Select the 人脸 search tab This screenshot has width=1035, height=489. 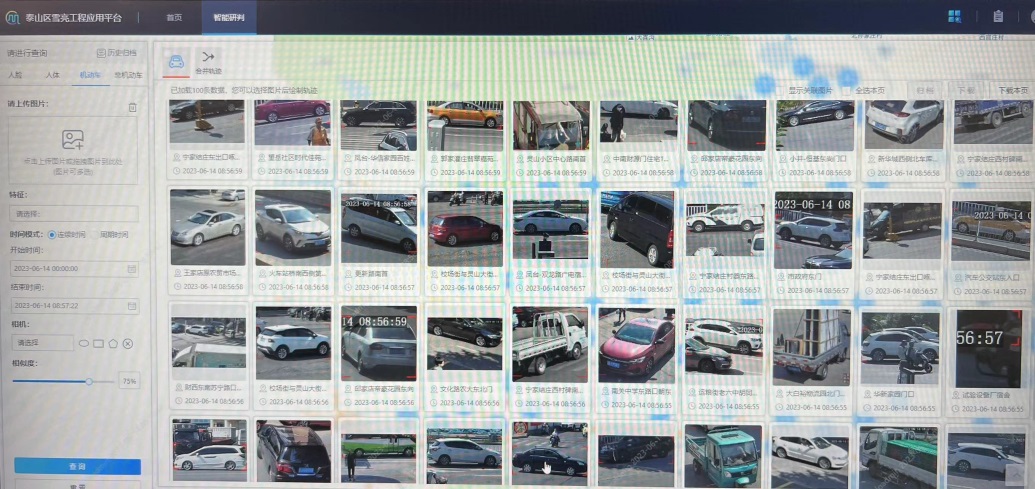15,75
